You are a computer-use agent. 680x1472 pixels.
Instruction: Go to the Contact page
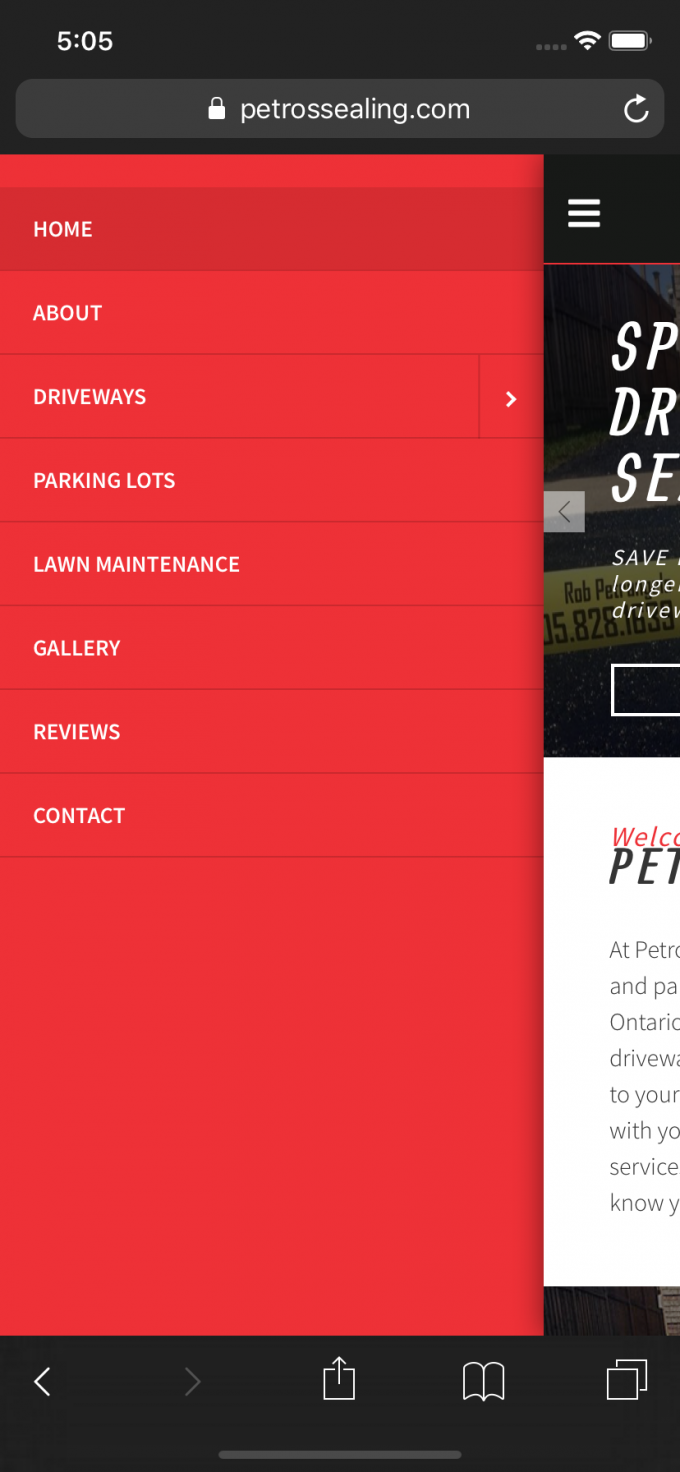(79, 816)
